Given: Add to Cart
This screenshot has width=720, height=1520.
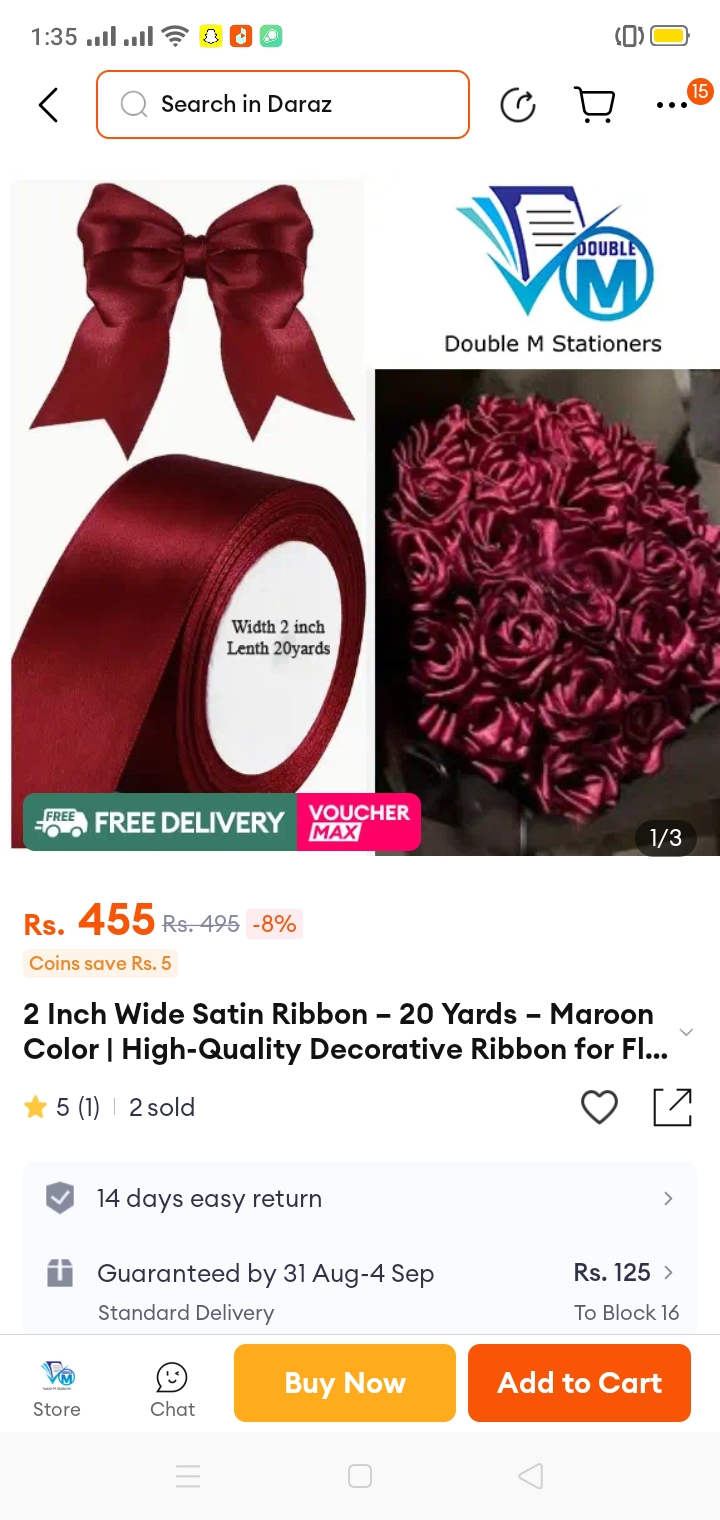Looking at the screenshot, I should (579, 1383).
